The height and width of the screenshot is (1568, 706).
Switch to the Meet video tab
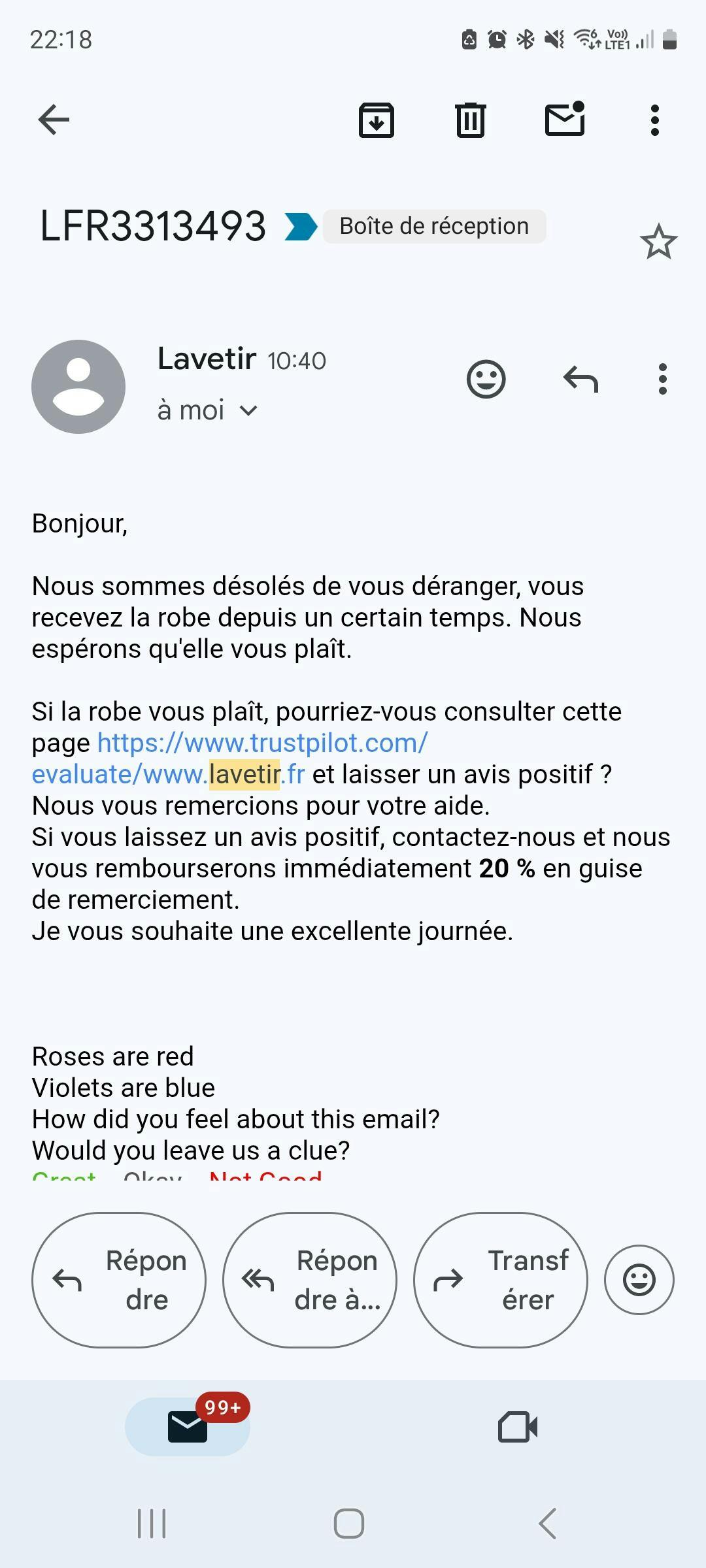point(518,1427)
